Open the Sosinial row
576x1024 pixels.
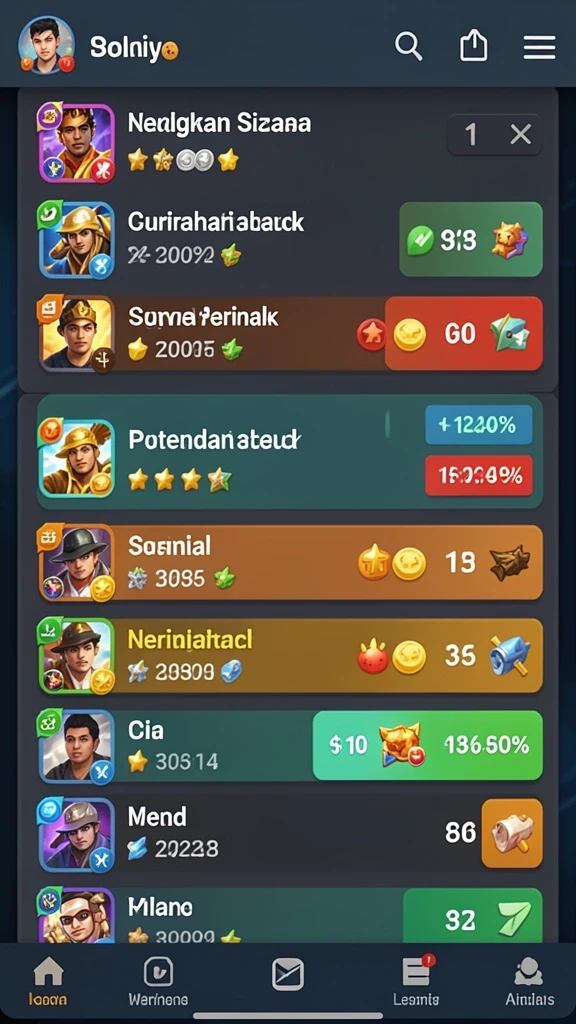290,562
